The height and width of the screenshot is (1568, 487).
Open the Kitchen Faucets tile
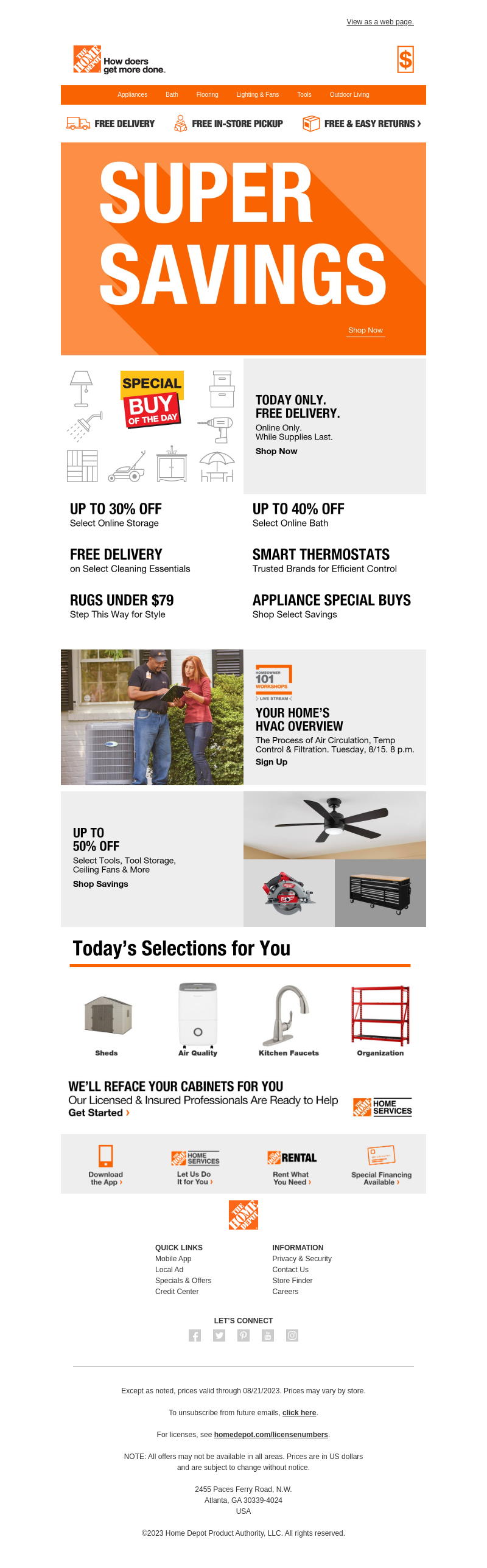[x=289, y=1021]
